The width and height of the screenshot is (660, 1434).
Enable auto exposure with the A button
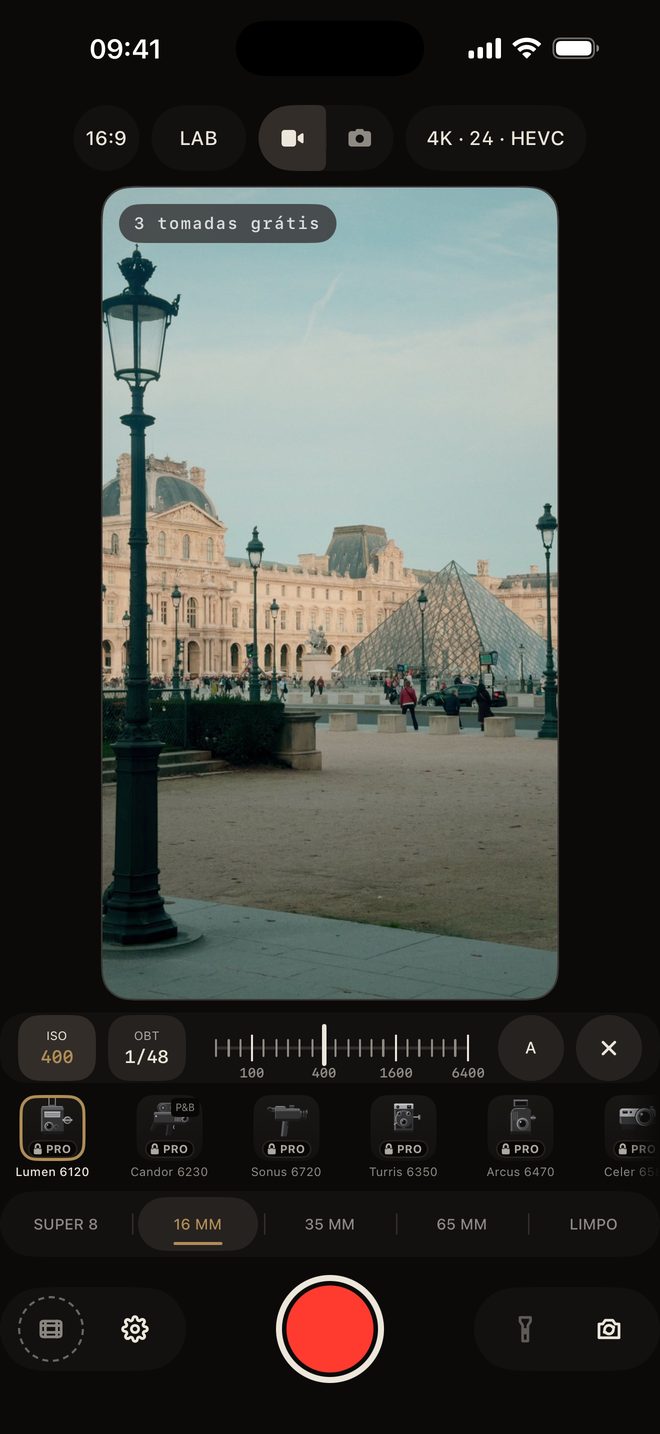(x=531, y=1048)
